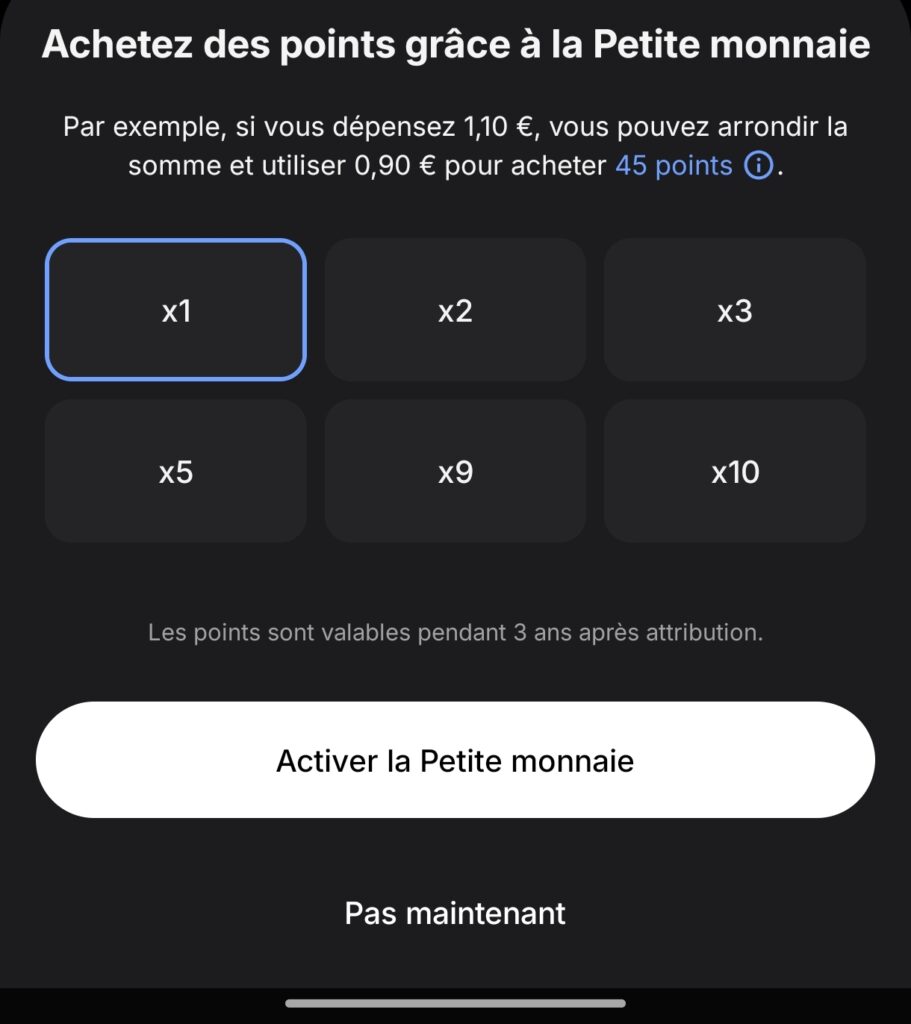Pick the currently highlighted x1 option
This screenshot has width=911, height=1024.
tap(175, 310)
